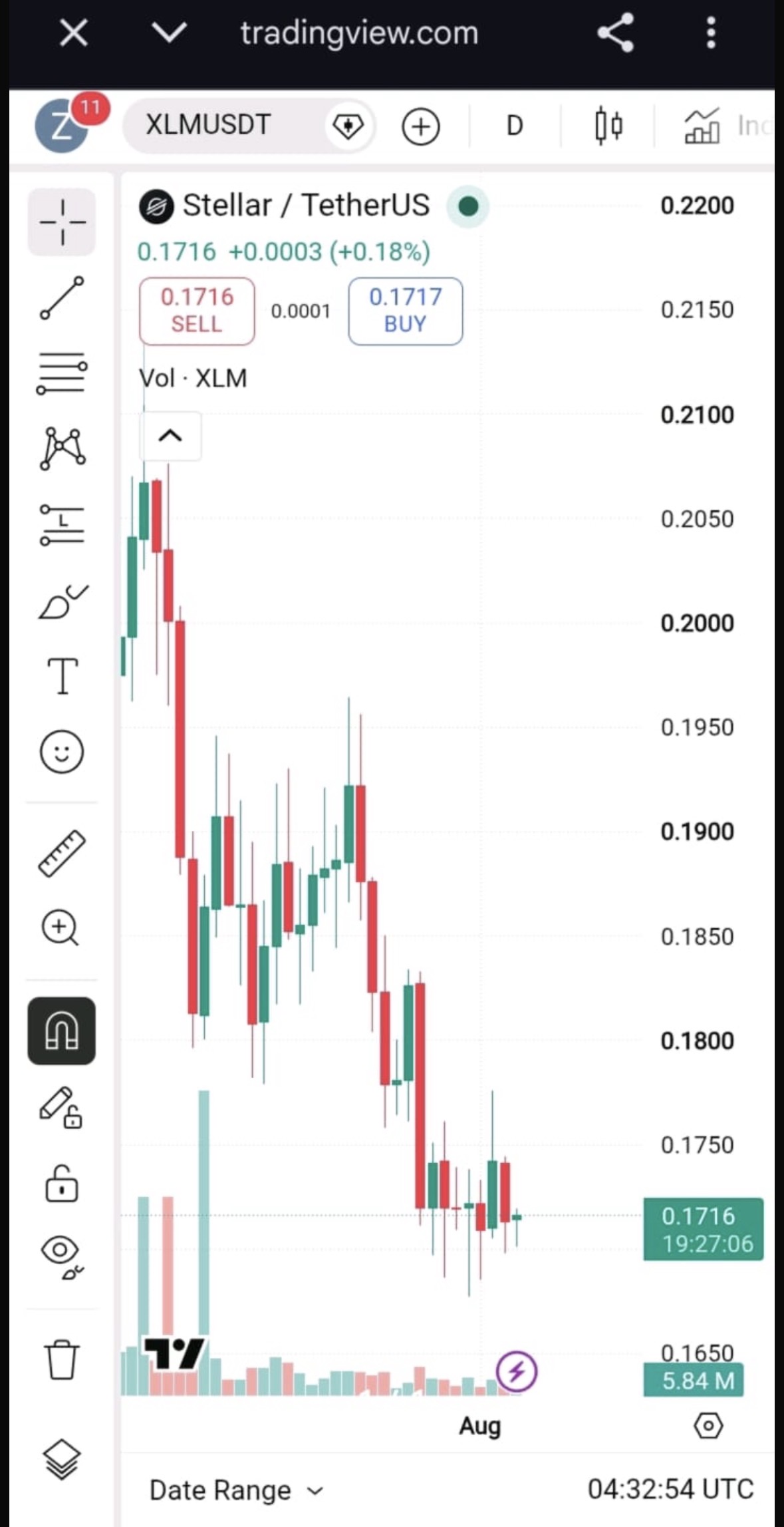Select the ruler measure tool

[x=62, y=853]
